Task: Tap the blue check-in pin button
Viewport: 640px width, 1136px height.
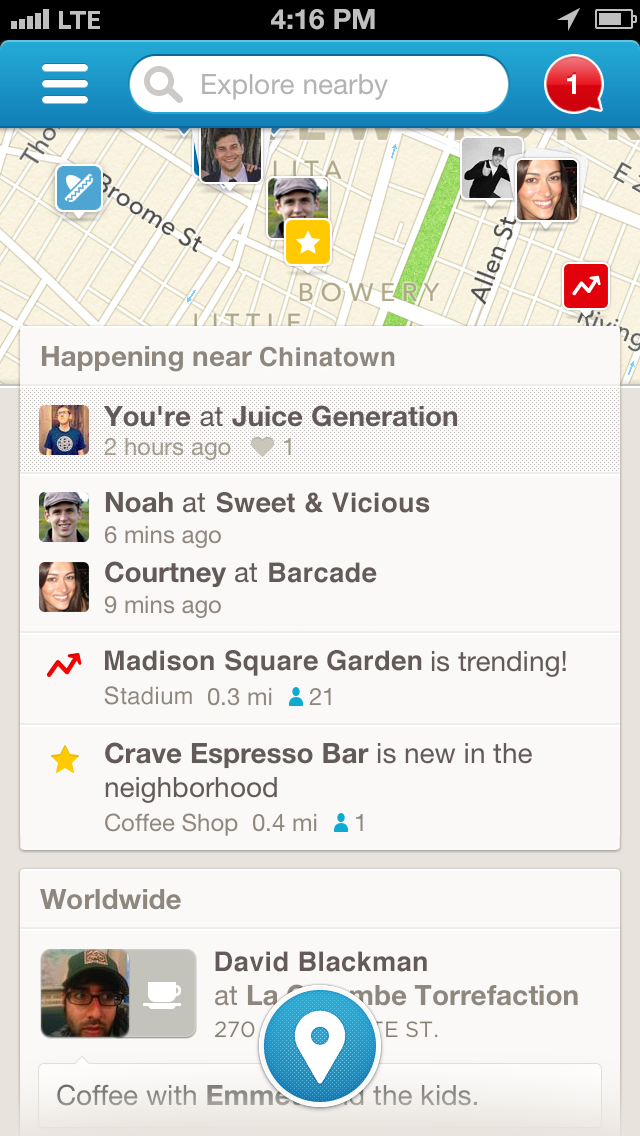Action: [x=319, y=1048]
